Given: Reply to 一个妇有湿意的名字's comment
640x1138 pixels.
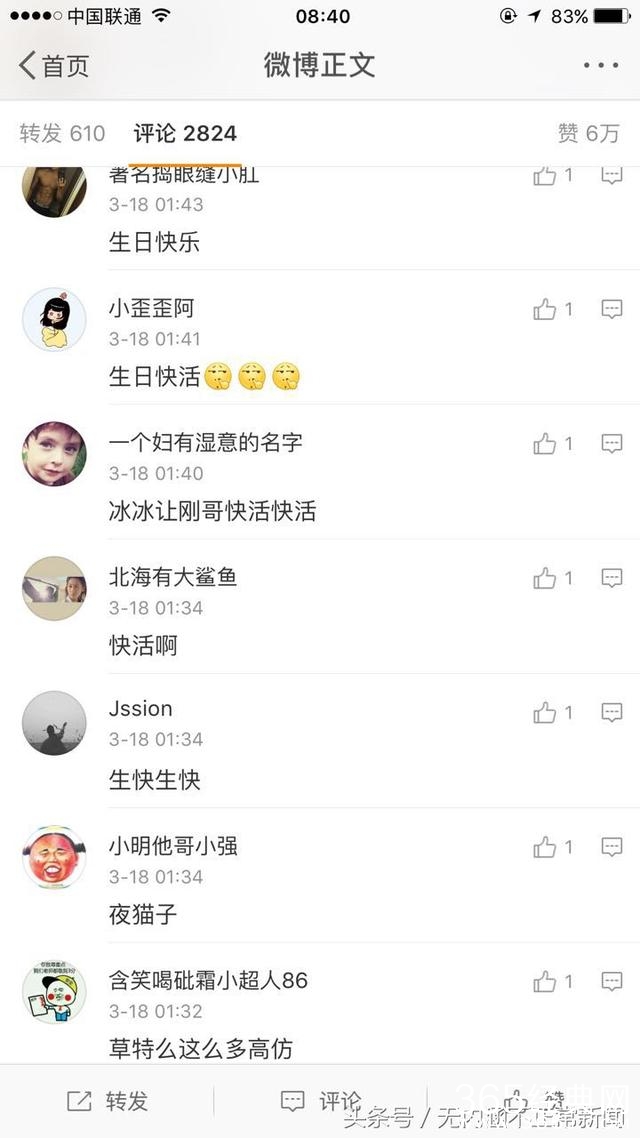Looking at the screenshot, I should tap(612, 444).
